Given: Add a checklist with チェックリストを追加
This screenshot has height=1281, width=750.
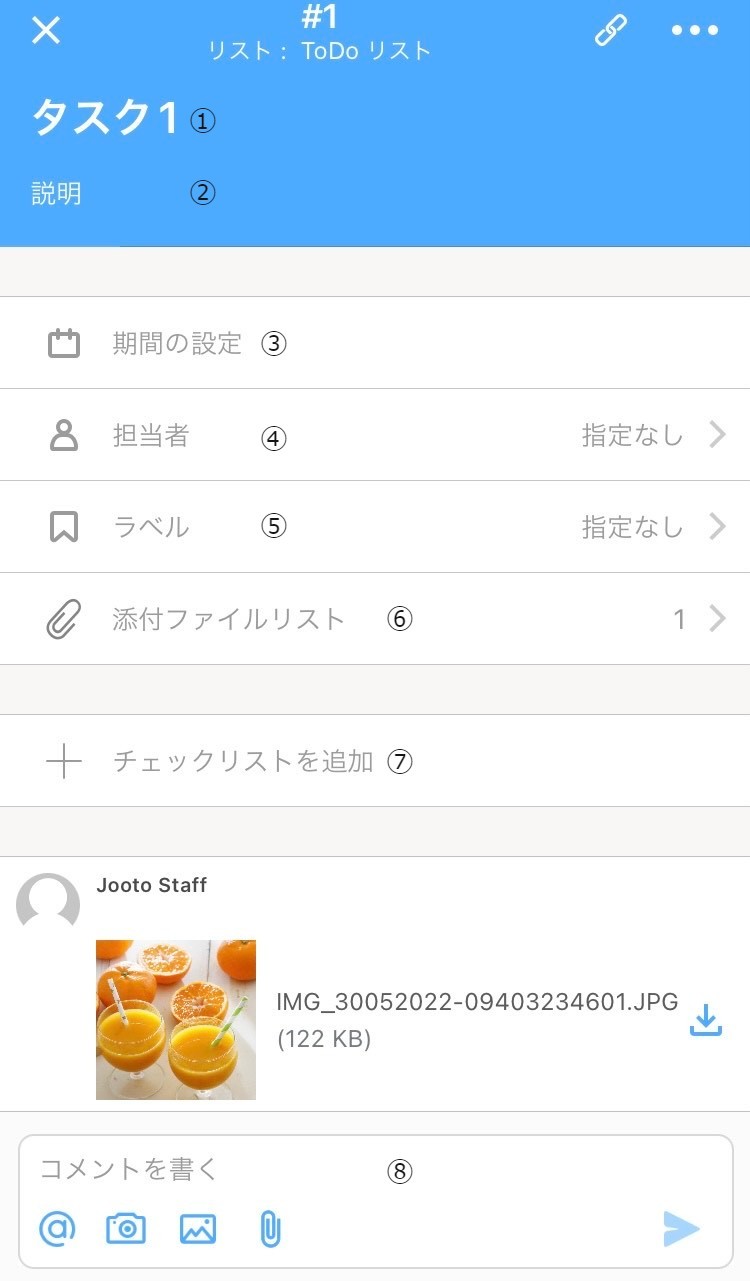Looking at the screenshot, I should 375,761.
